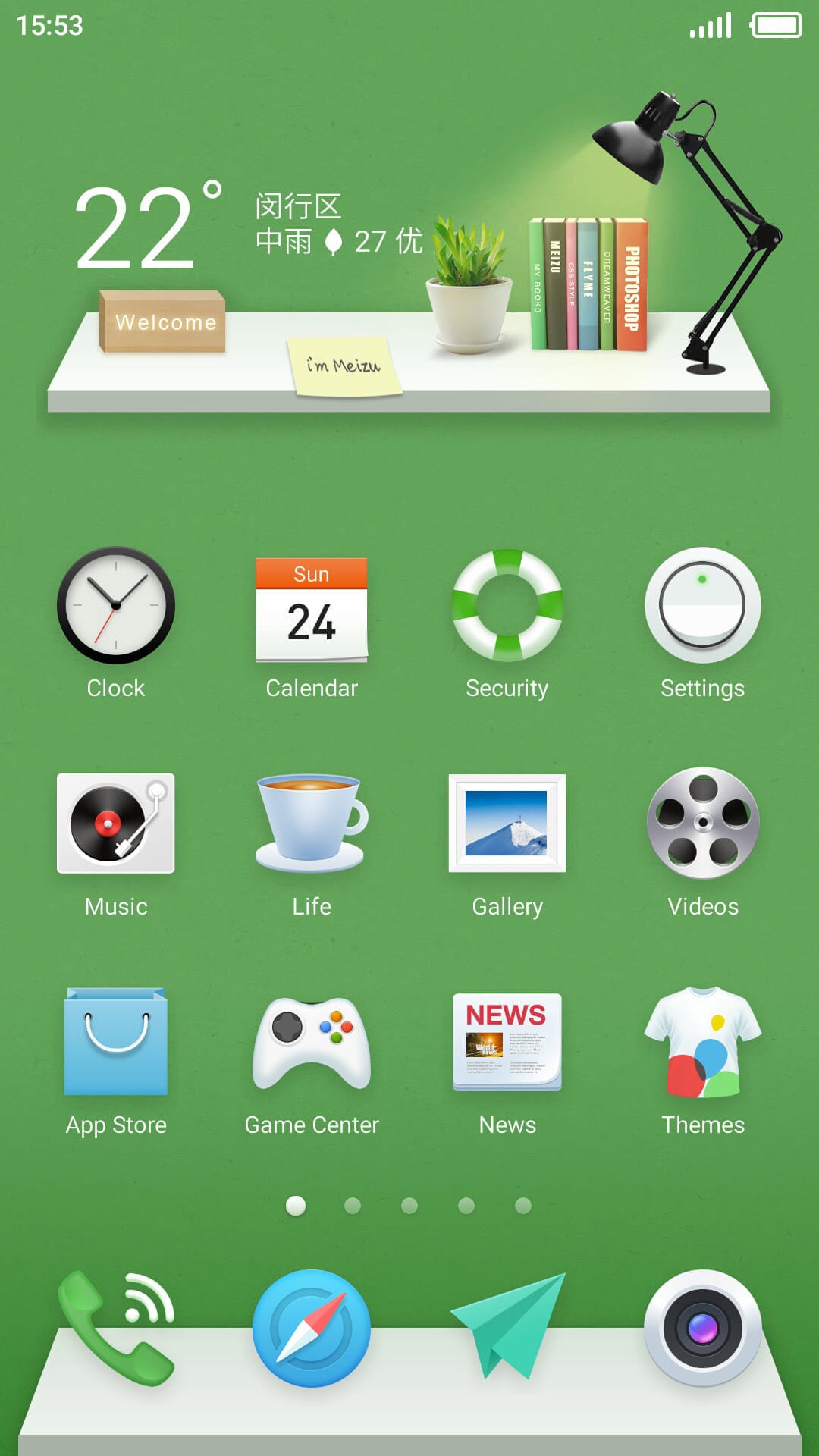
Task: Open the Themes app
Action: [x=703, y=1042]
